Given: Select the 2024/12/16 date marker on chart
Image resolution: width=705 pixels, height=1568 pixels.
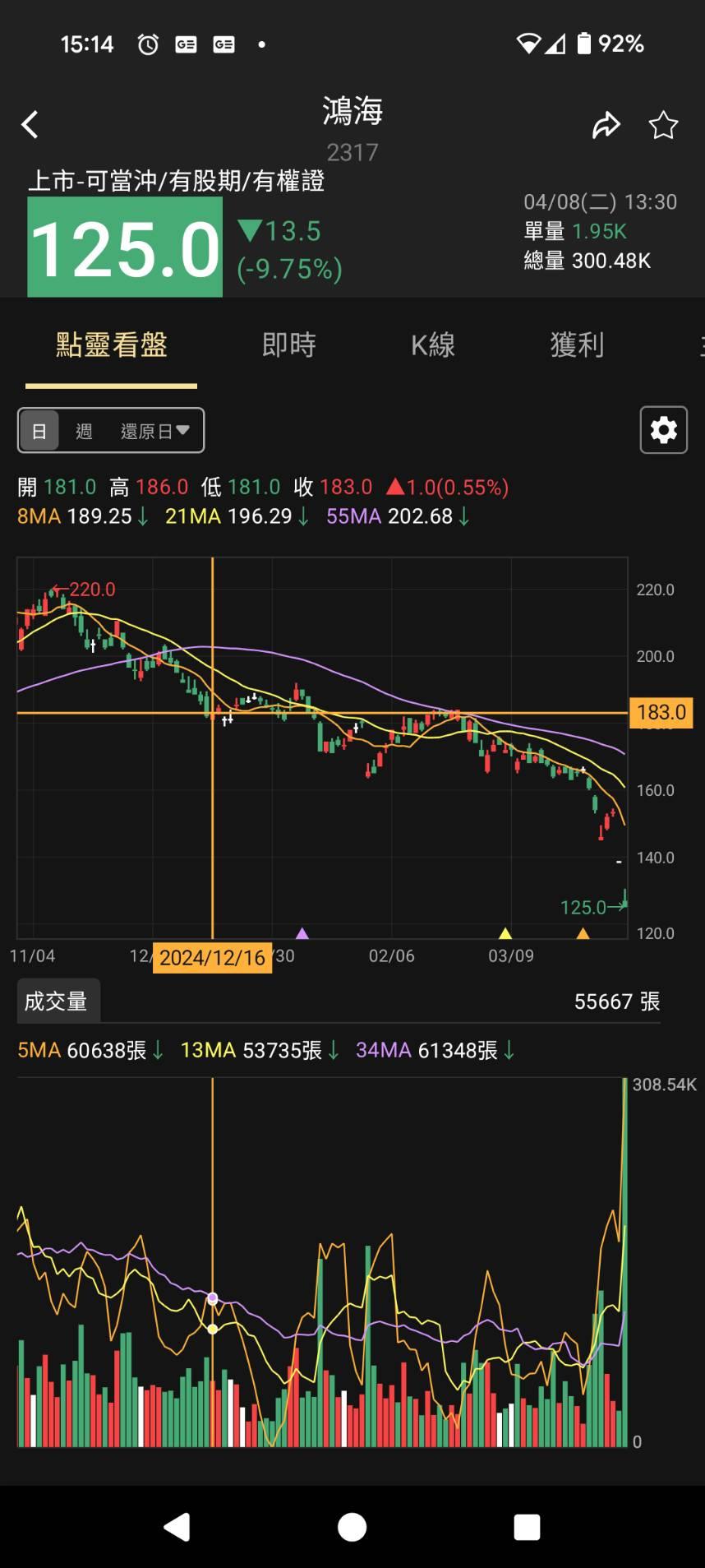Looking at the screenshot, I should click(212, 956).
